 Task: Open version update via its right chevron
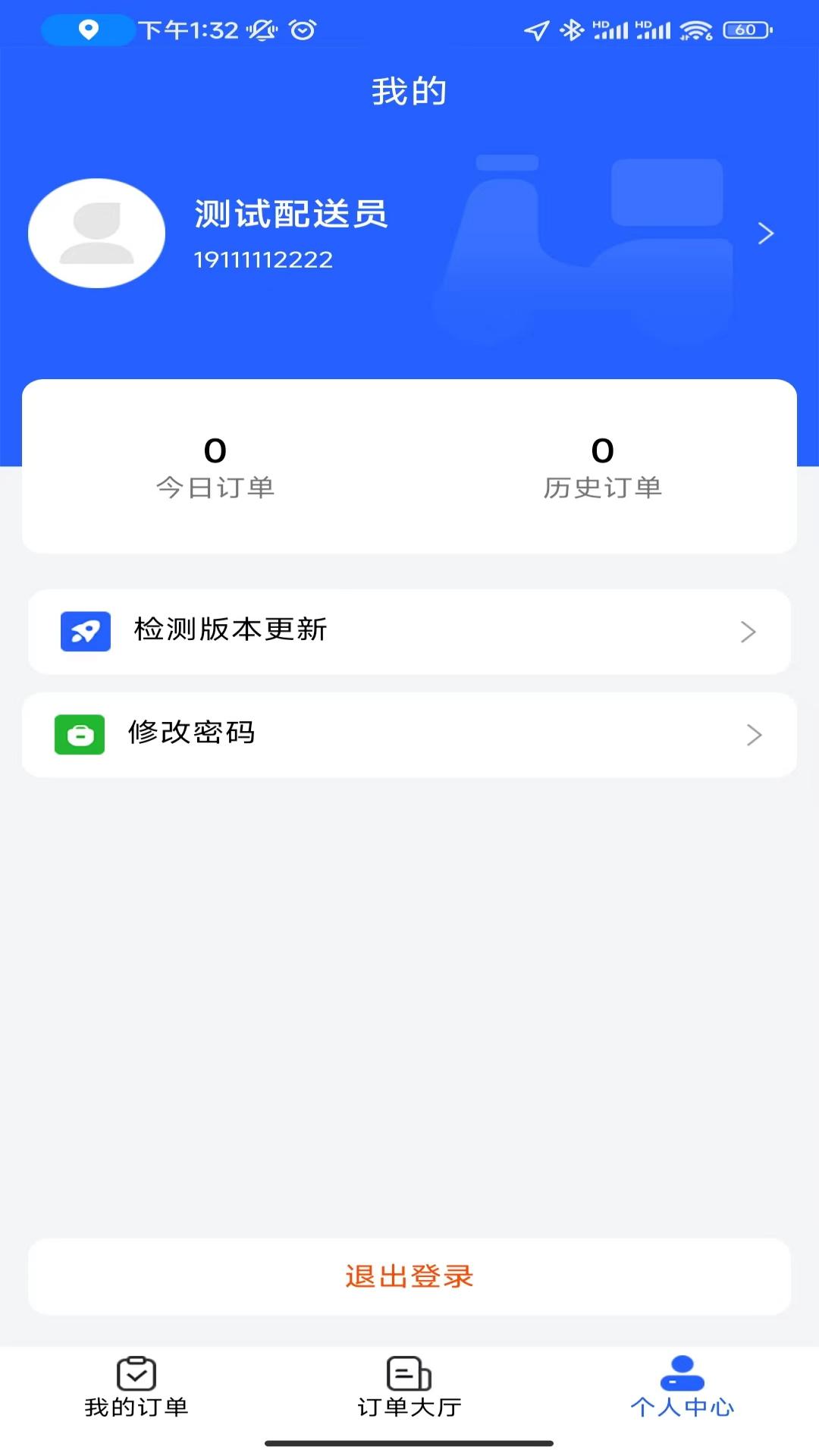(x=750, y=632)
